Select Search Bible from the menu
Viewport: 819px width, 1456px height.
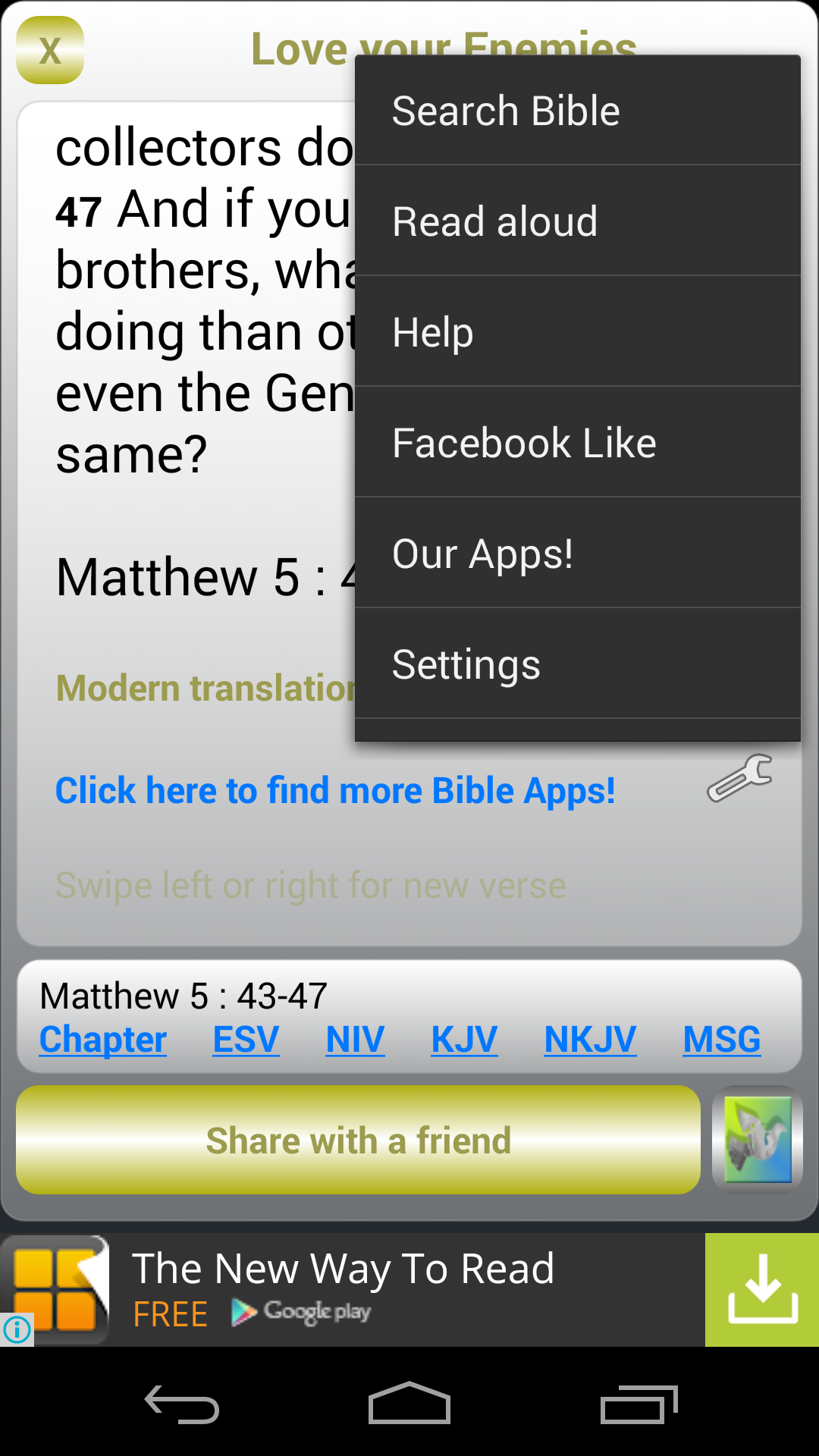(576, 111)
